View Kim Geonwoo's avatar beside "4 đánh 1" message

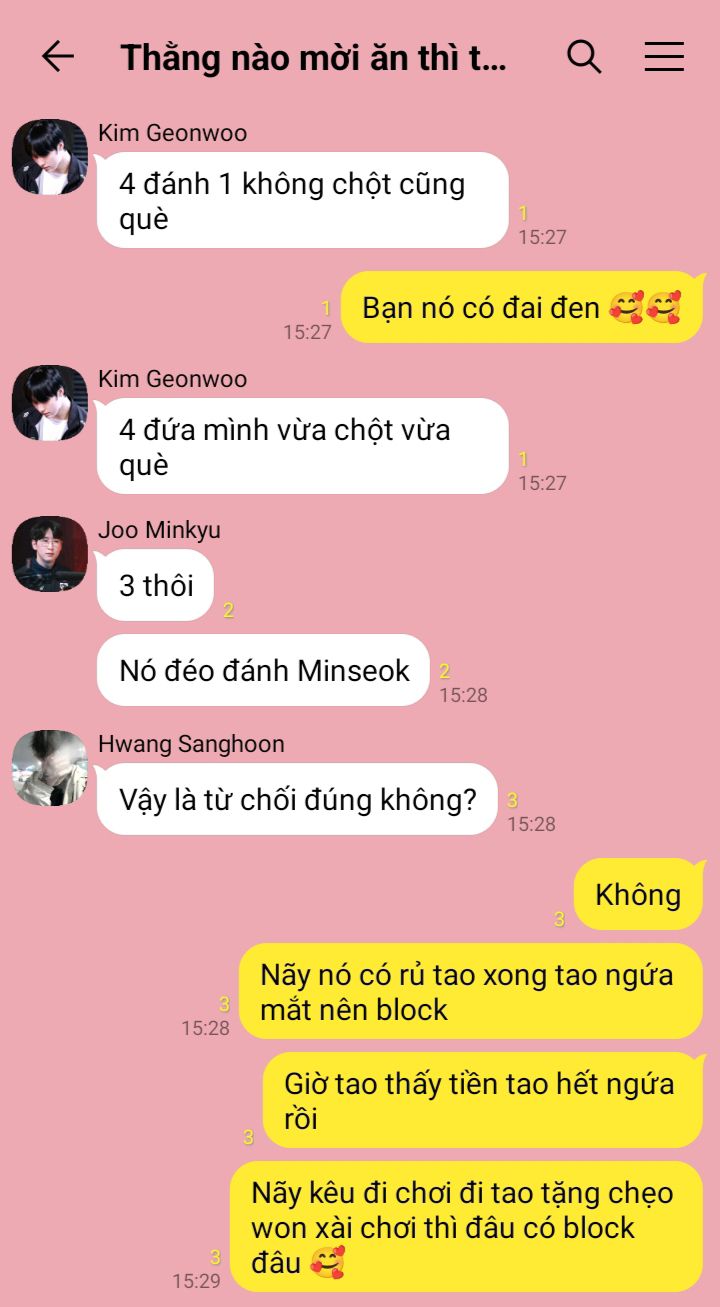point(50,157)
